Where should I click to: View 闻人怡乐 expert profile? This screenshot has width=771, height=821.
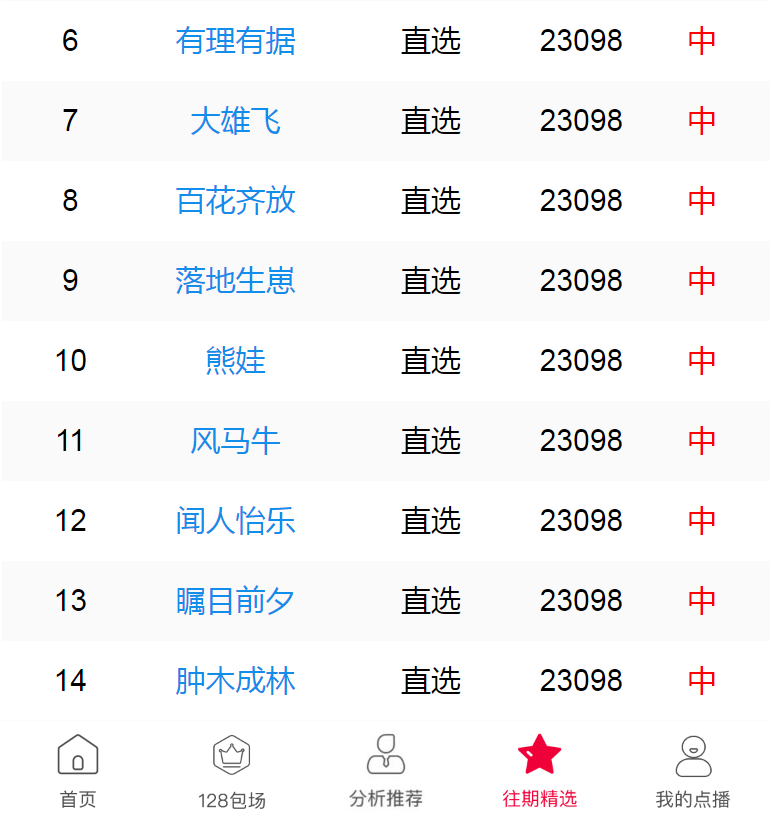point(235,521)
